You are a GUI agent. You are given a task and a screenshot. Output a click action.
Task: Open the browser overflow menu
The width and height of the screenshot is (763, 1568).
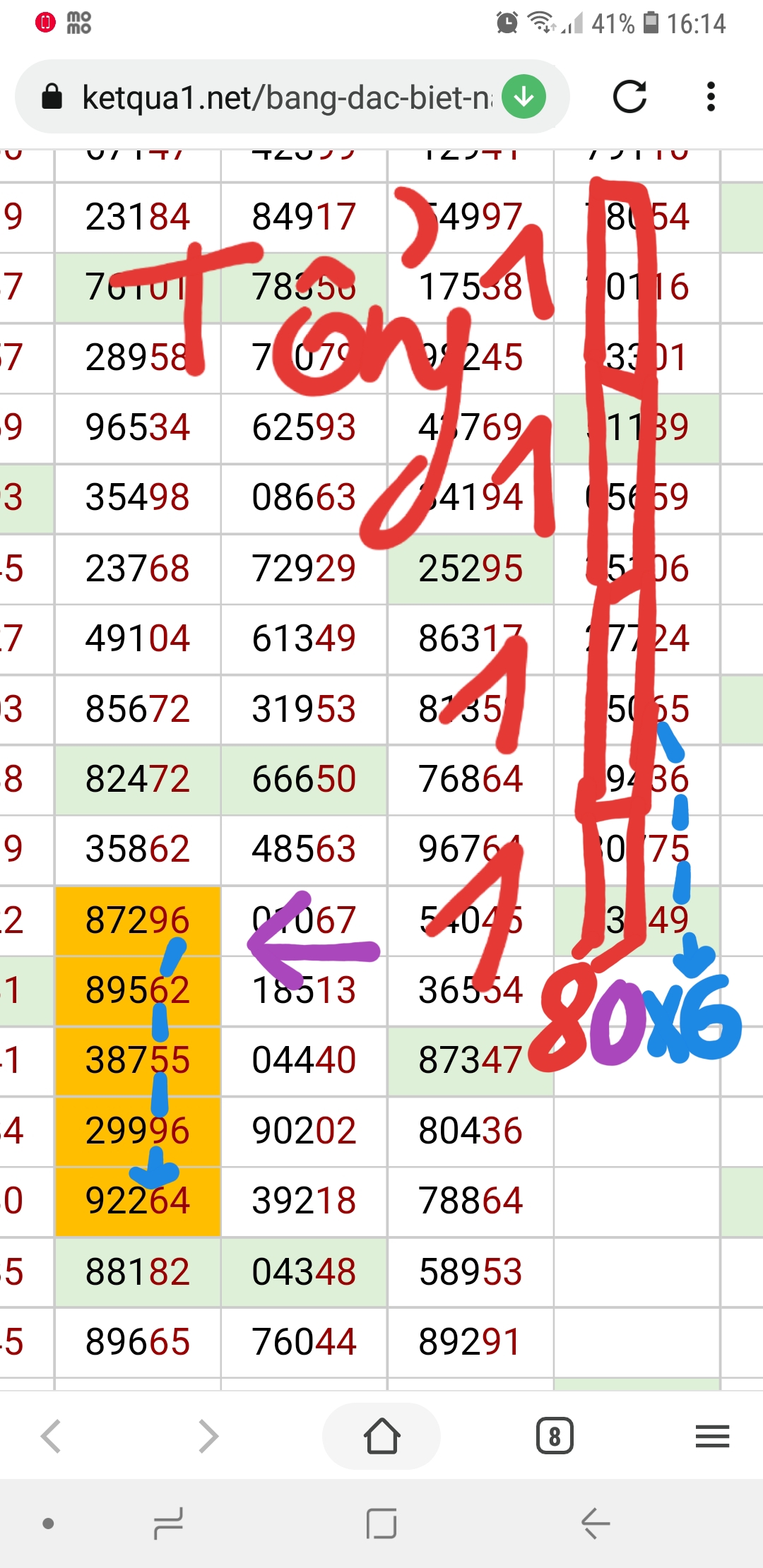click(x=711, y=97)
